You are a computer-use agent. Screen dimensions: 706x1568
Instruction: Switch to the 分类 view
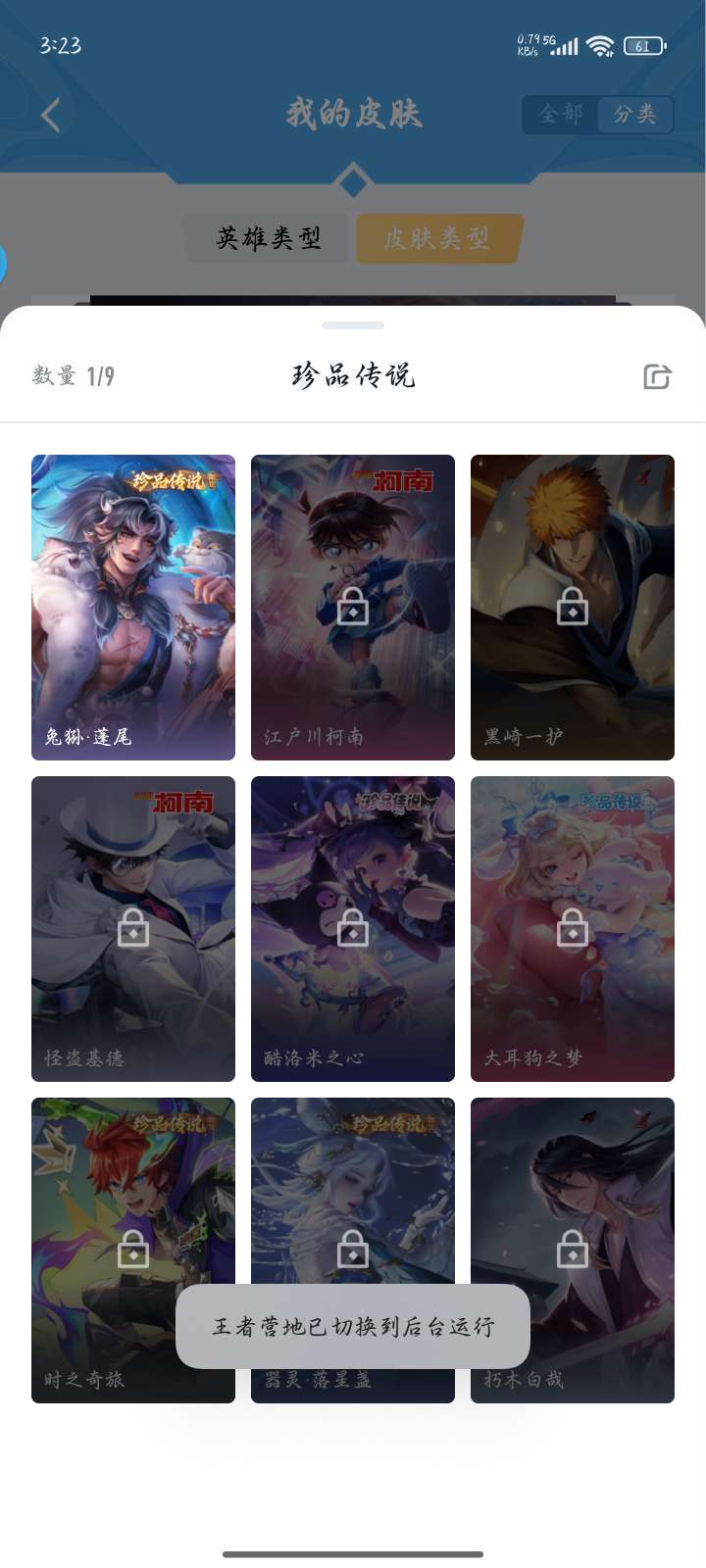[x=634, y=115]
